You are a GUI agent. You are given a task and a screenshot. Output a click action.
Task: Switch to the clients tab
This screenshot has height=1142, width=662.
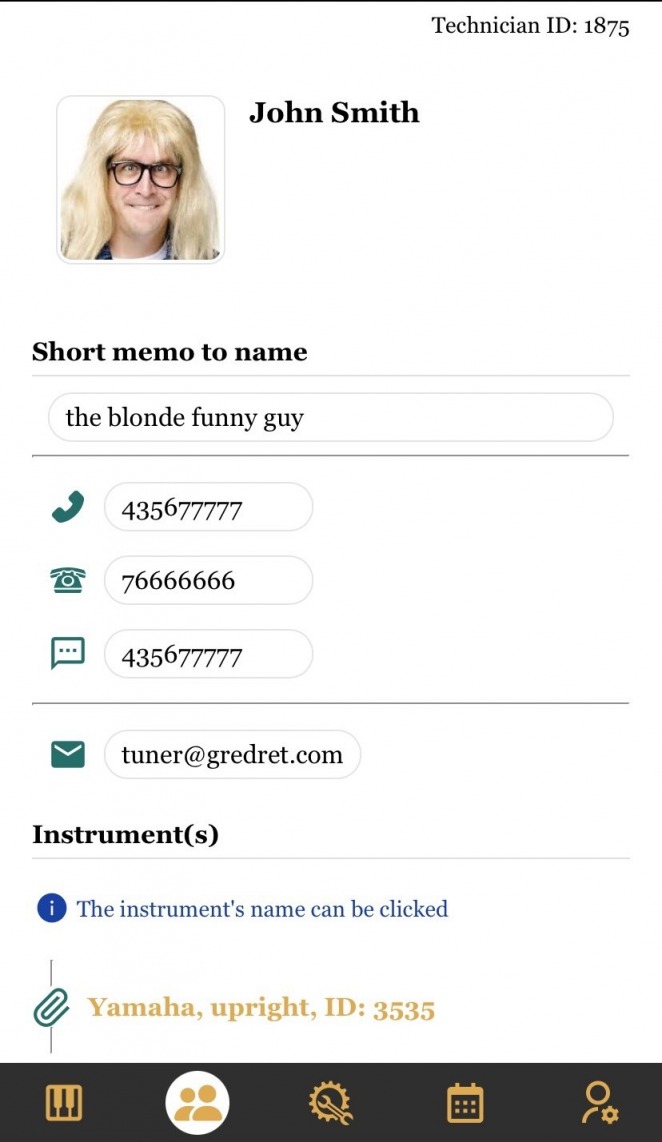(198, 1103)
